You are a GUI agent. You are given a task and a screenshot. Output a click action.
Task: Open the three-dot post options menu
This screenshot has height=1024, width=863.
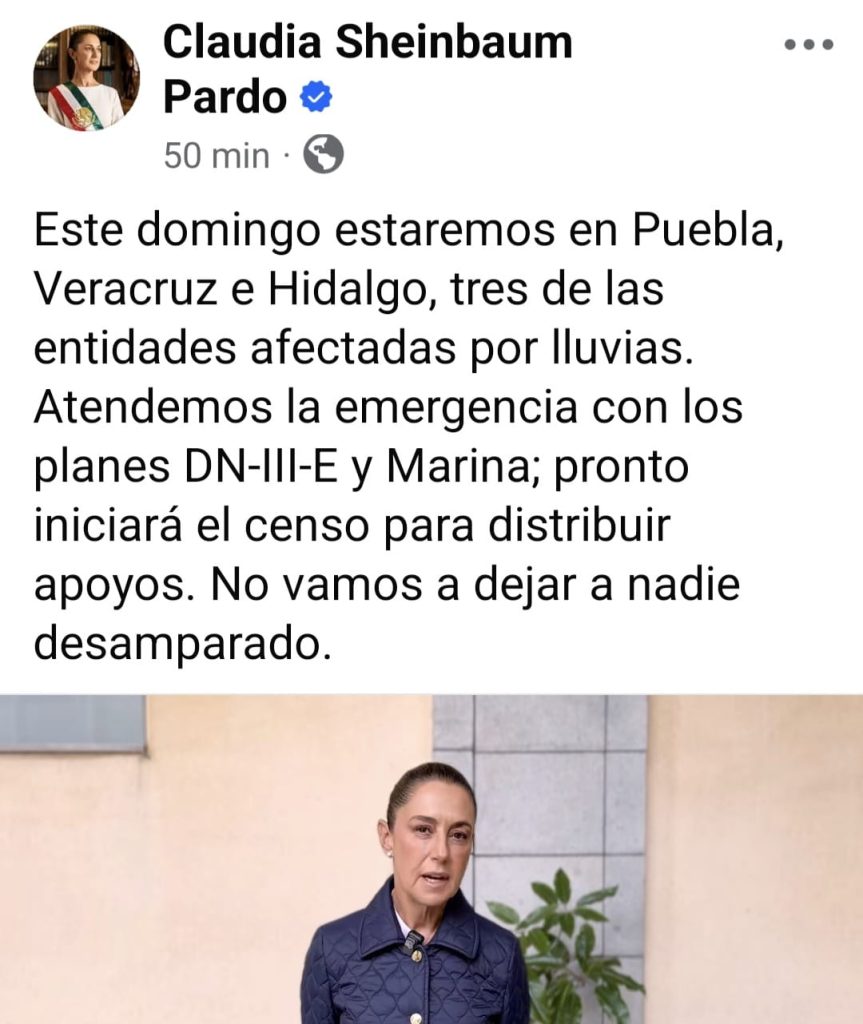pos(808,46)
